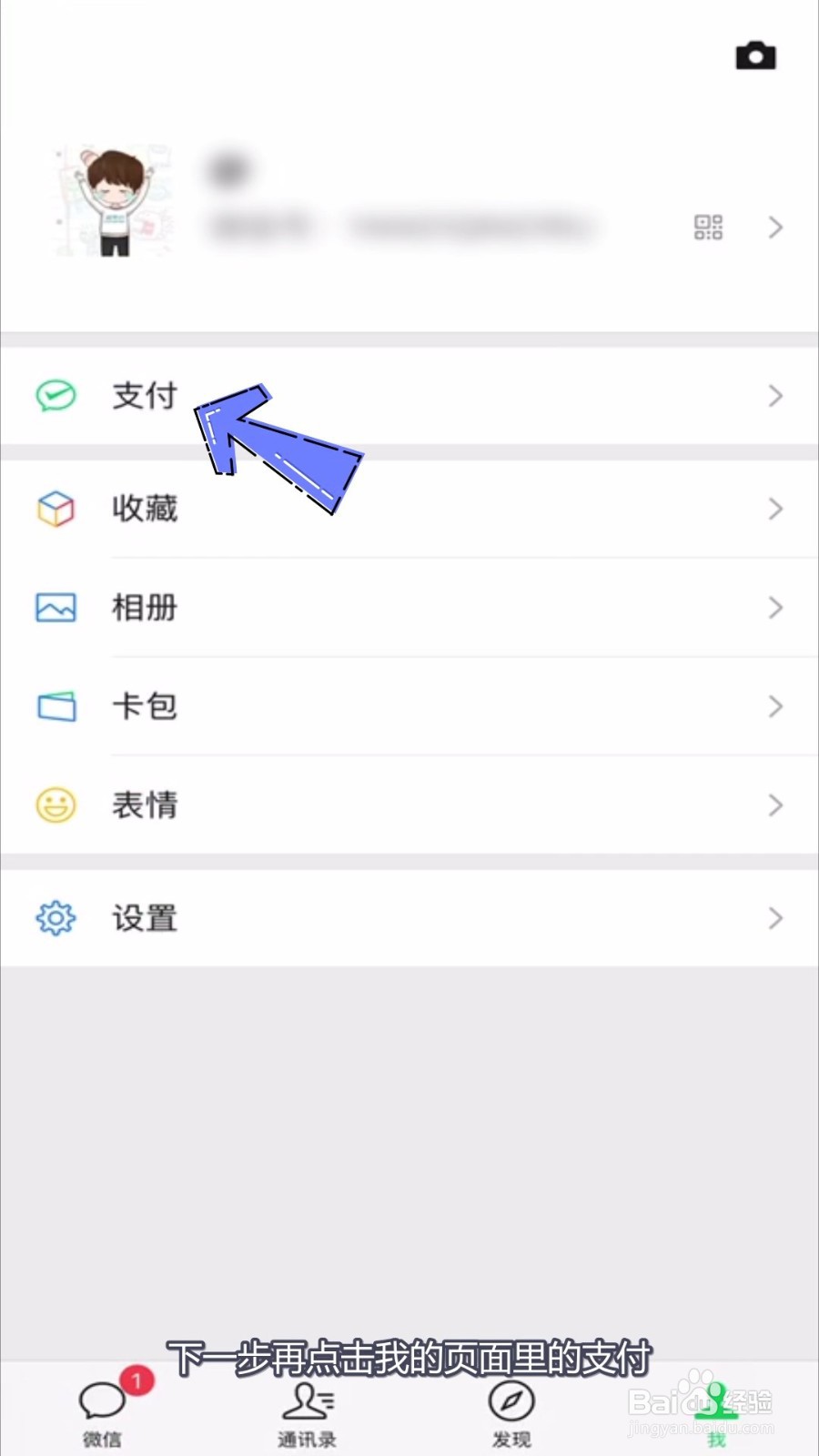Expand the 支付 row chevron arrow
819x1456 pixels.
775,395
